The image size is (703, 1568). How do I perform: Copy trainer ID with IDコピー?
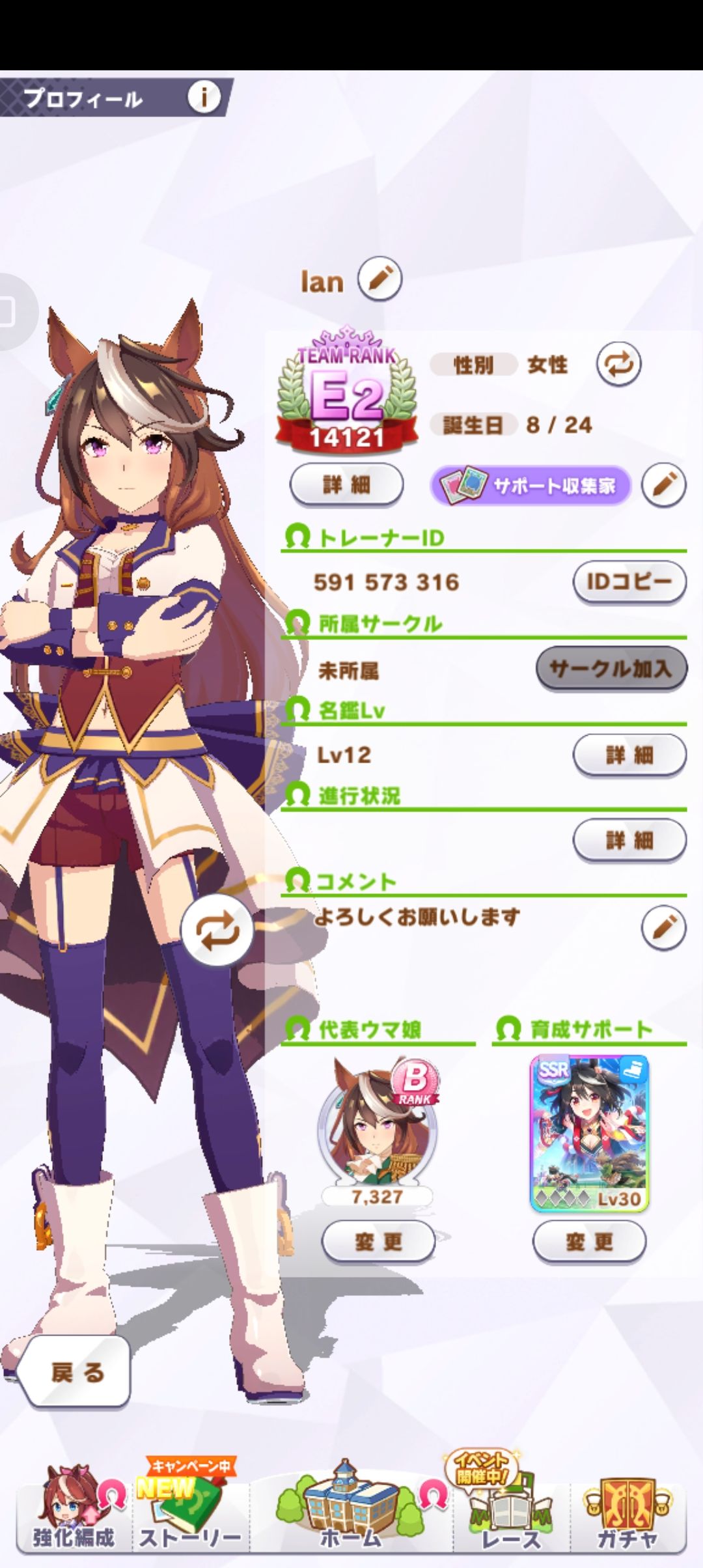pyautogui.click(x=629, y=581)
